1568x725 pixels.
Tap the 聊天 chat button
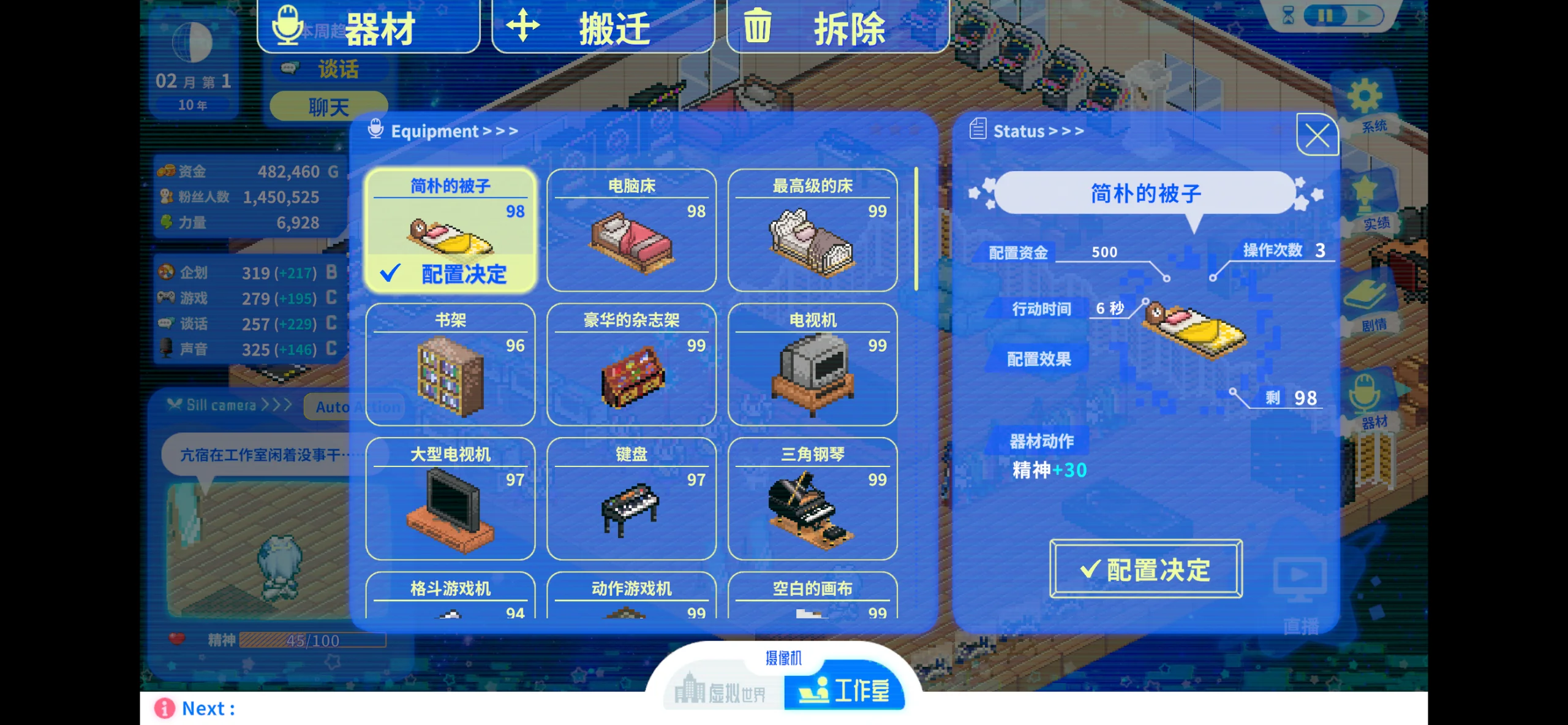pos(328,107)
